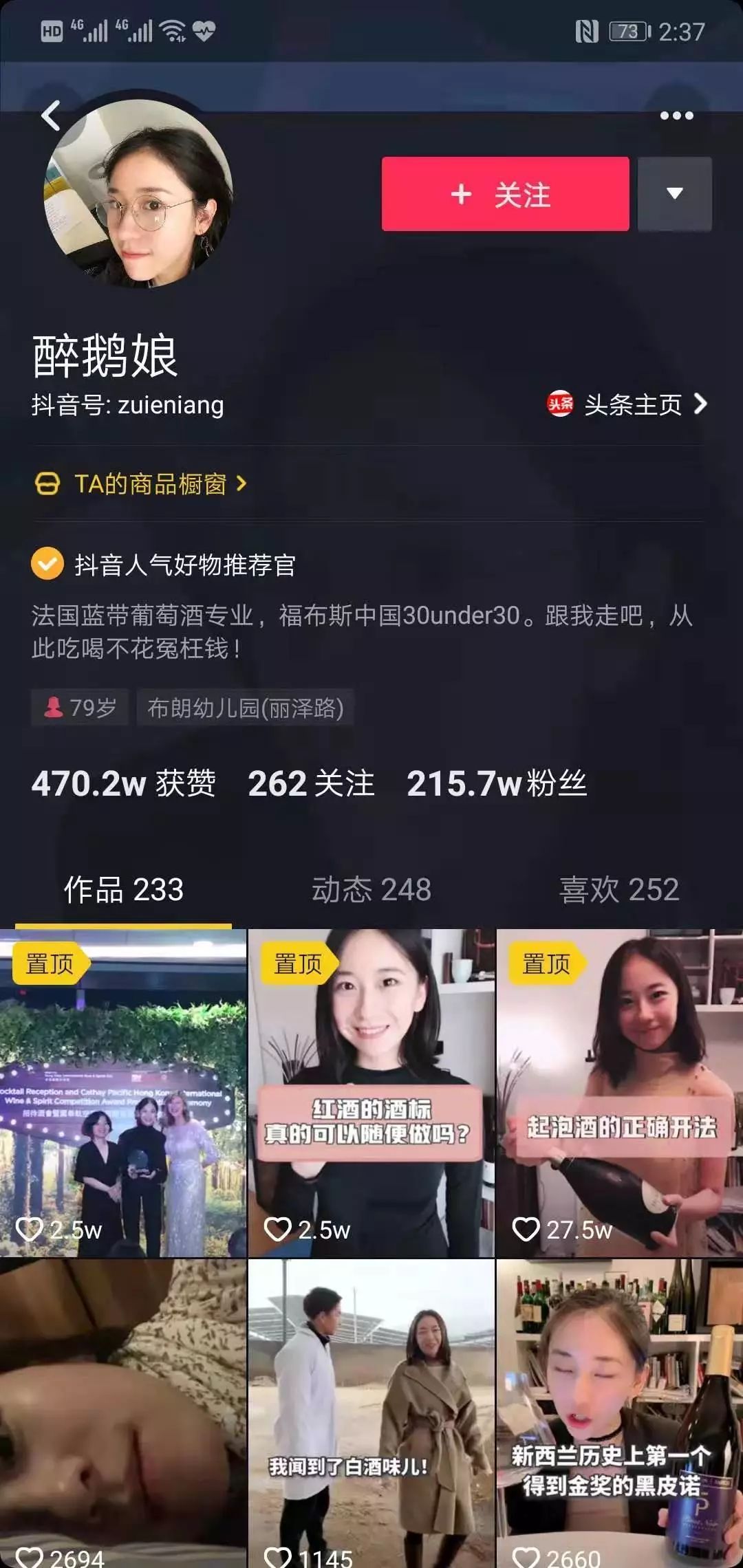The image size is (743, 1568).
Task: Play the 红酒的酒标 pinned video
Action: pyautogui.click(x=371, y=1092)
